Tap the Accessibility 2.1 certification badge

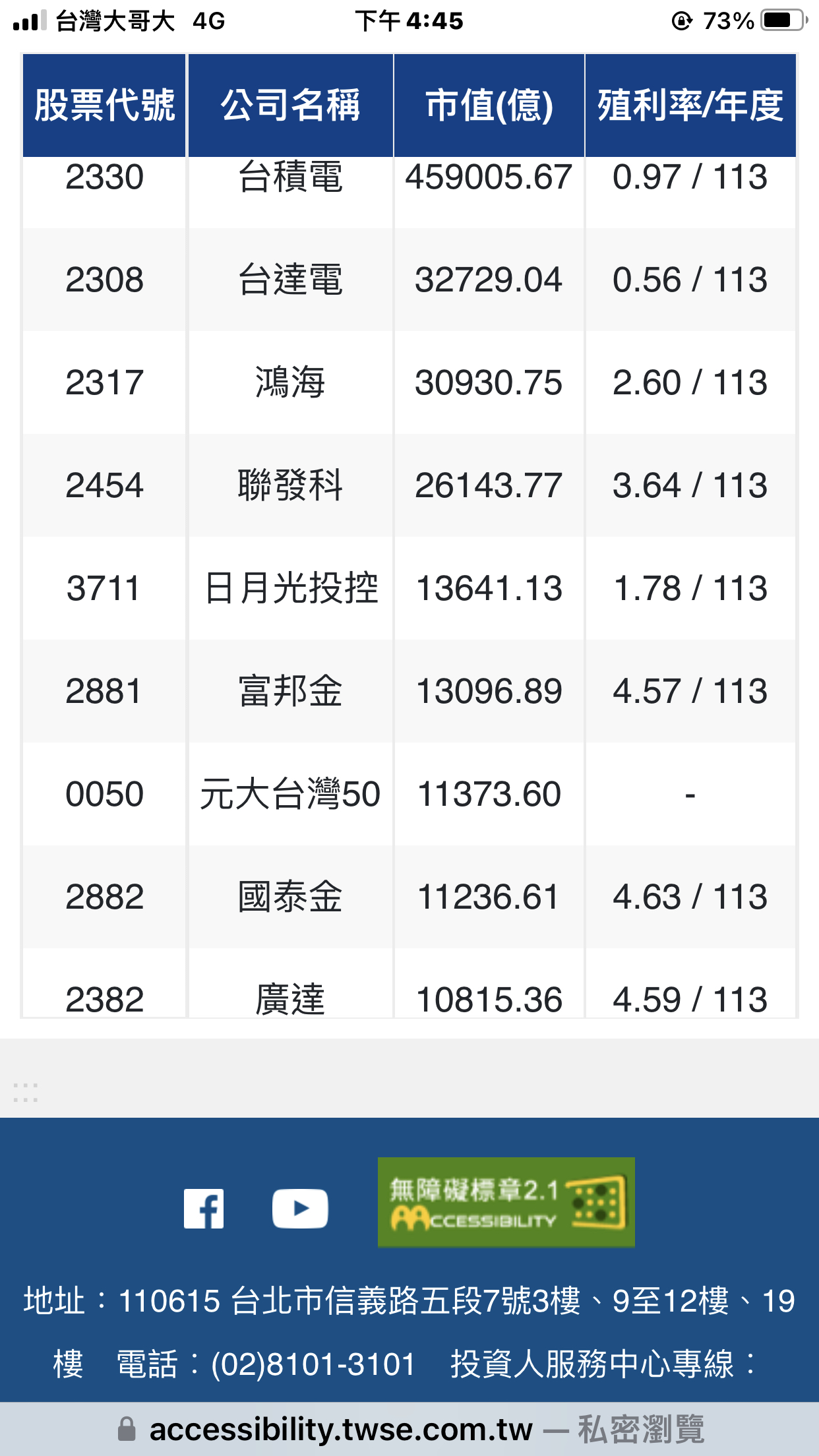506,1201
